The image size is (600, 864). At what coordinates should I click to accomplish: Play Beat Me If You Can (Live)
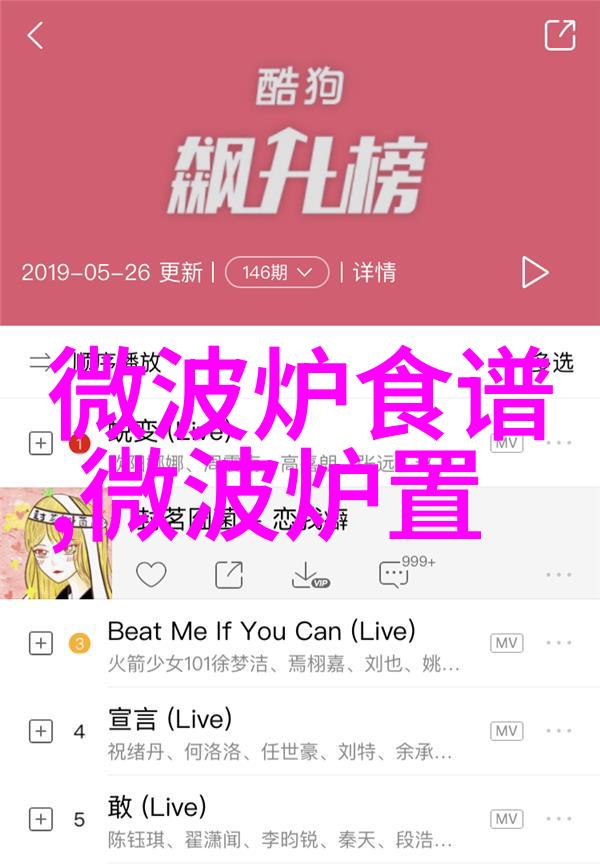pos(262,632)
